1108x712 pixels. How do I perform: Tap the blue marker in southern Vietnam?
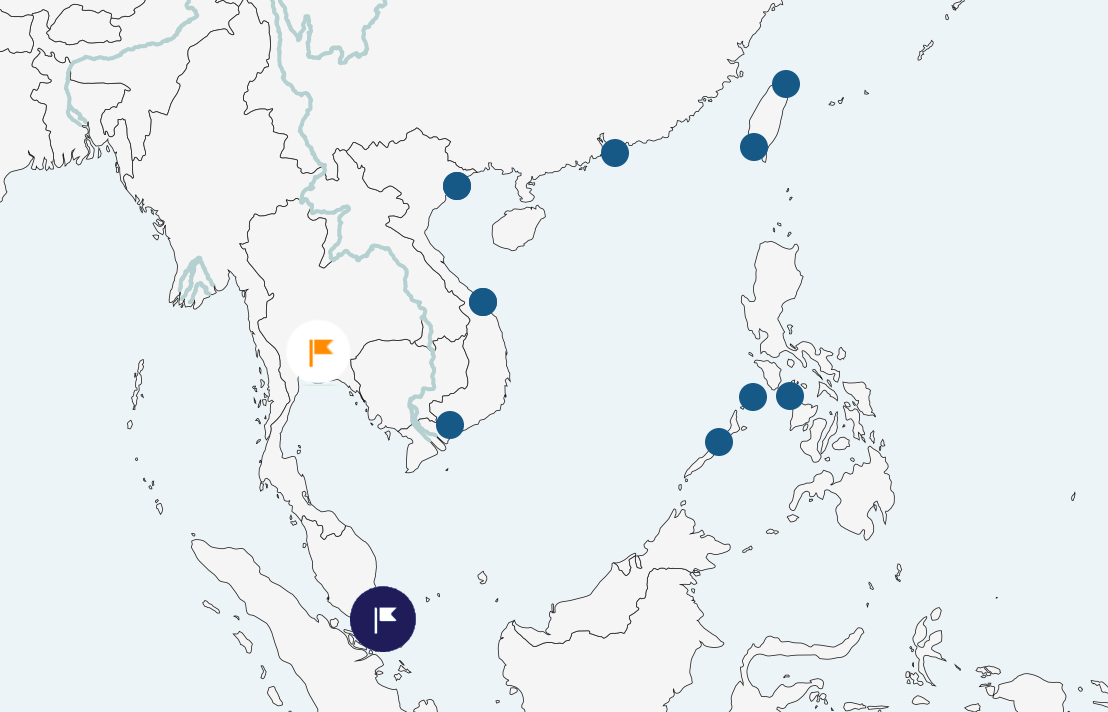[450, 425]
